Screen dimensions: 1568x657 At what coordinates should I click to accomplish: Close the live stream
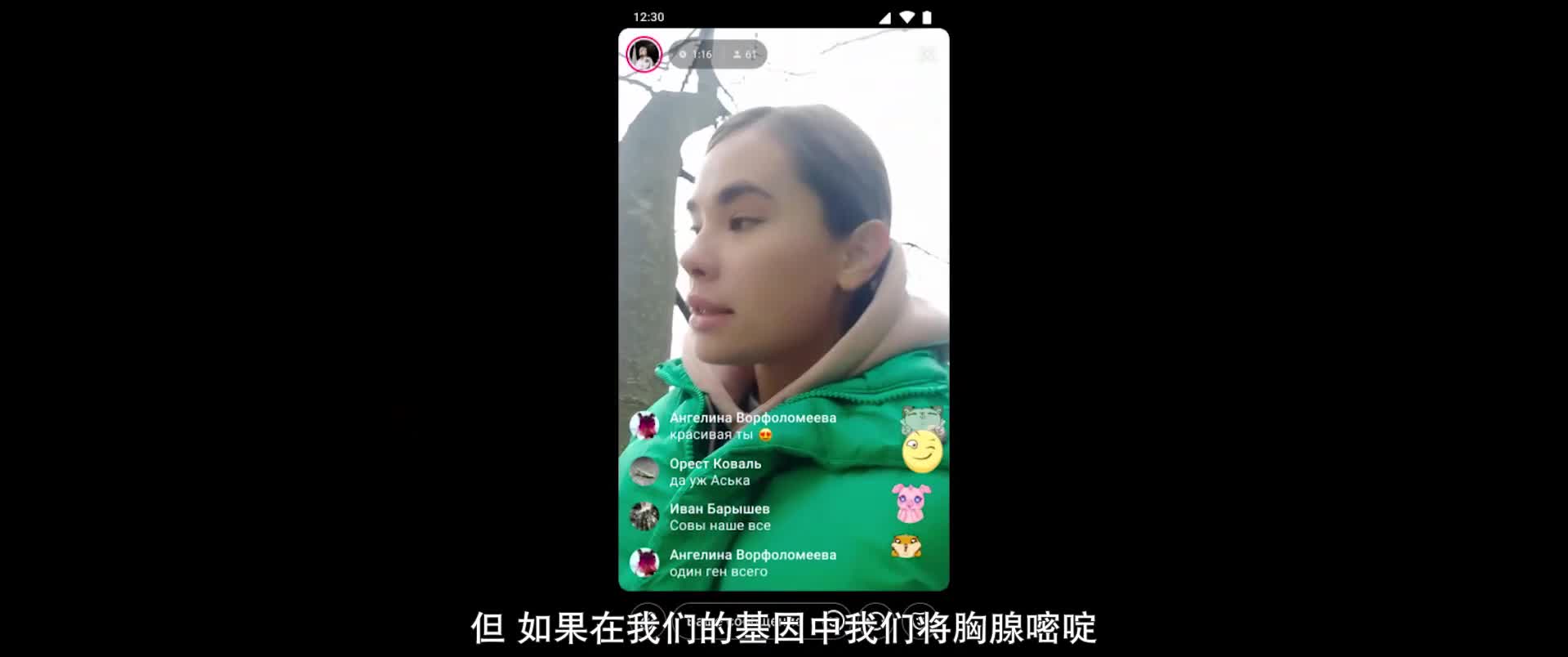927,55
